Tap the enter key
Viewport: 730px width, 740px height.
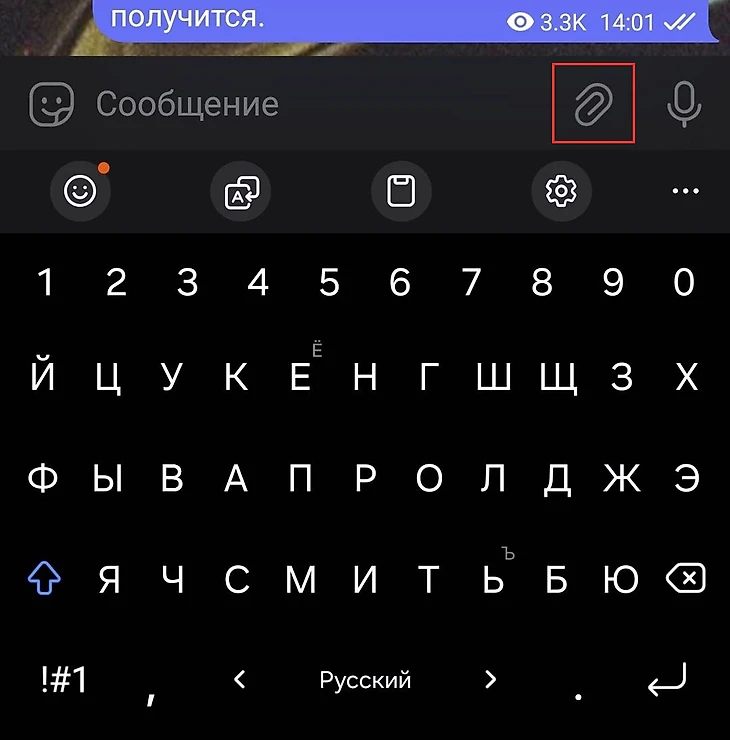click(667, 680)
